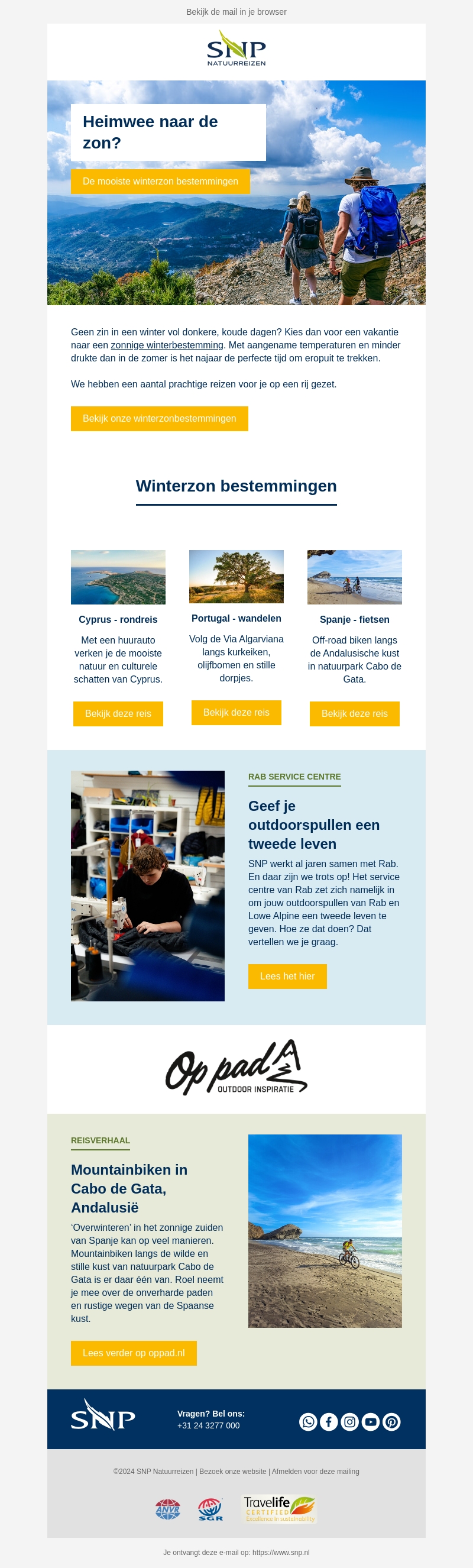Open the WhatsApp icon in footer
The width and height of the screenshot is (473, 1568).
pyautogui.click(x=308, y=1422)
